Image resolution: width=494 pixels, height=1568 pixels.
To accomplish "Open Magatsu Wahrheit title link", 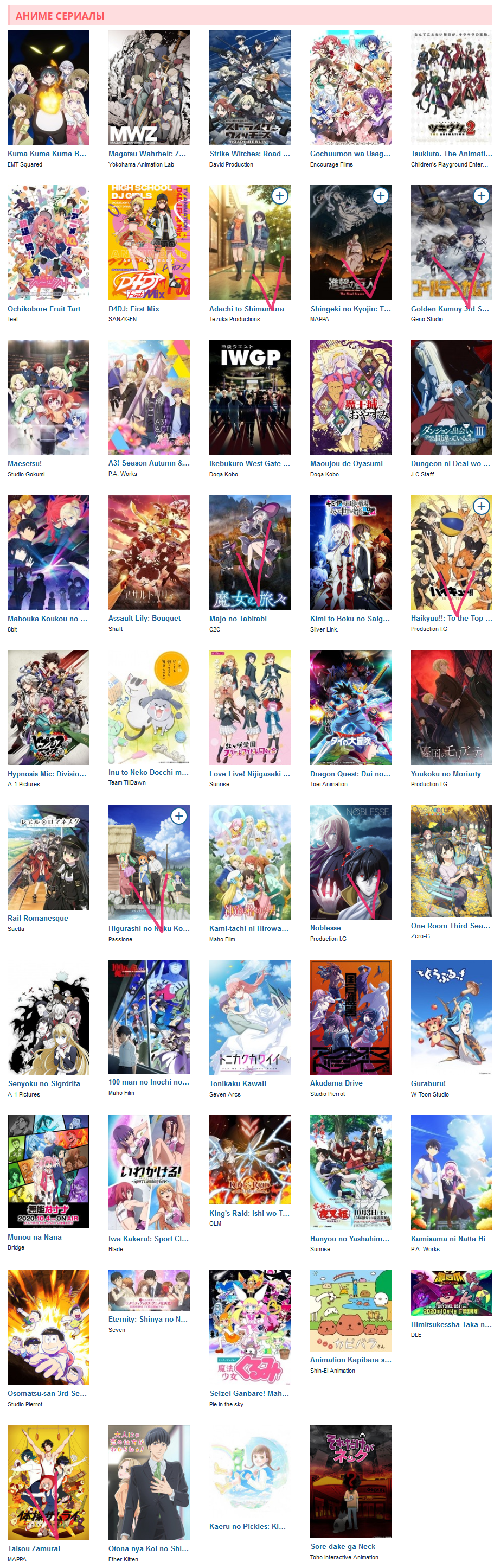I will pos(147,154).
